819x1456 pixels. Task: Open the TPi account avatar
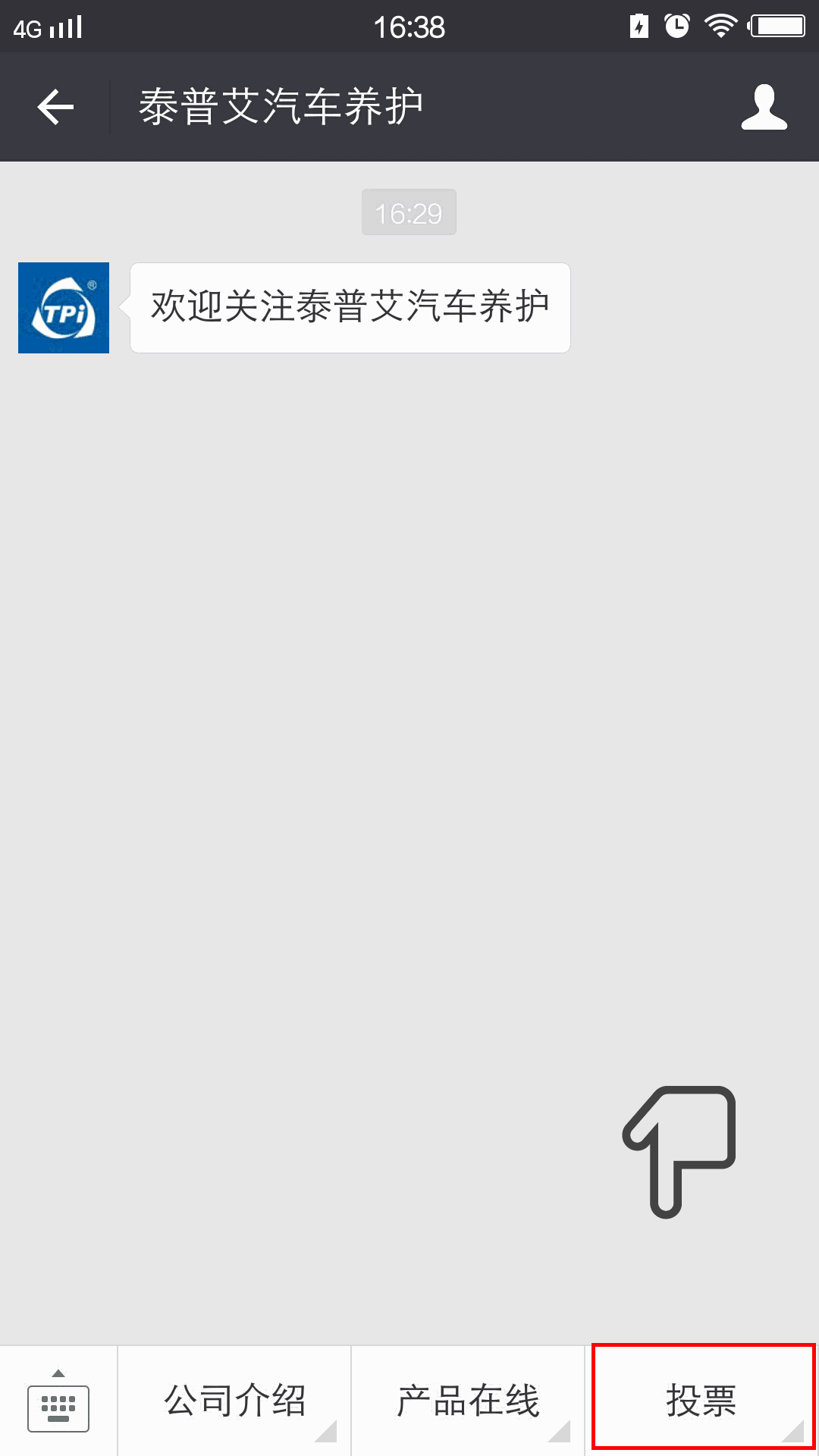[64, 308]
